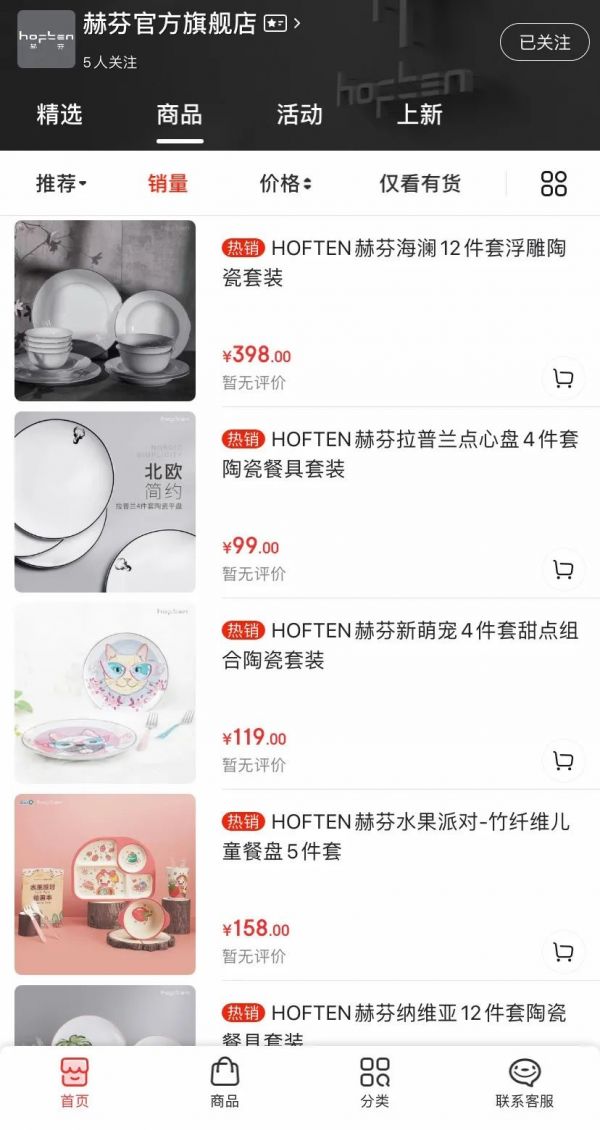The height and width of the screenshot is (1130, 600).
Task: Filter by 仅看有货
Action: tap(420, 183)
